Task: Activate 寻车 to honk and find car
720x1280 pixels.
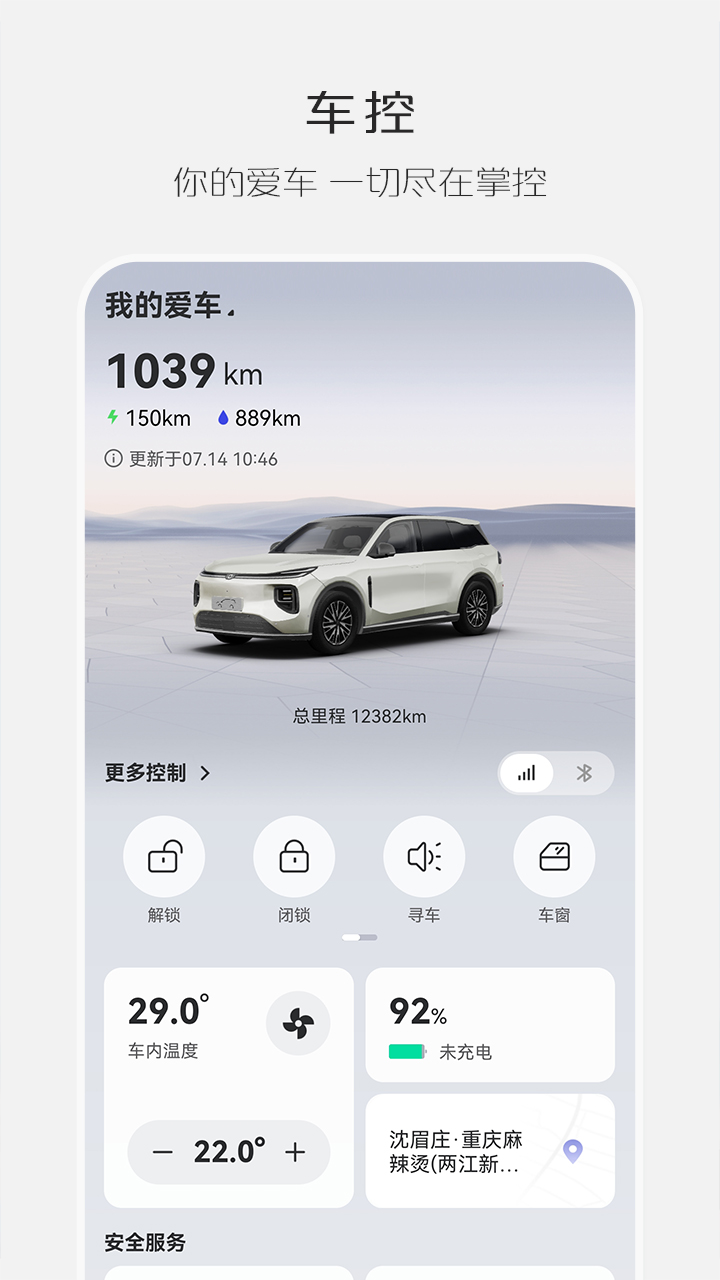Action: [425, 856]
